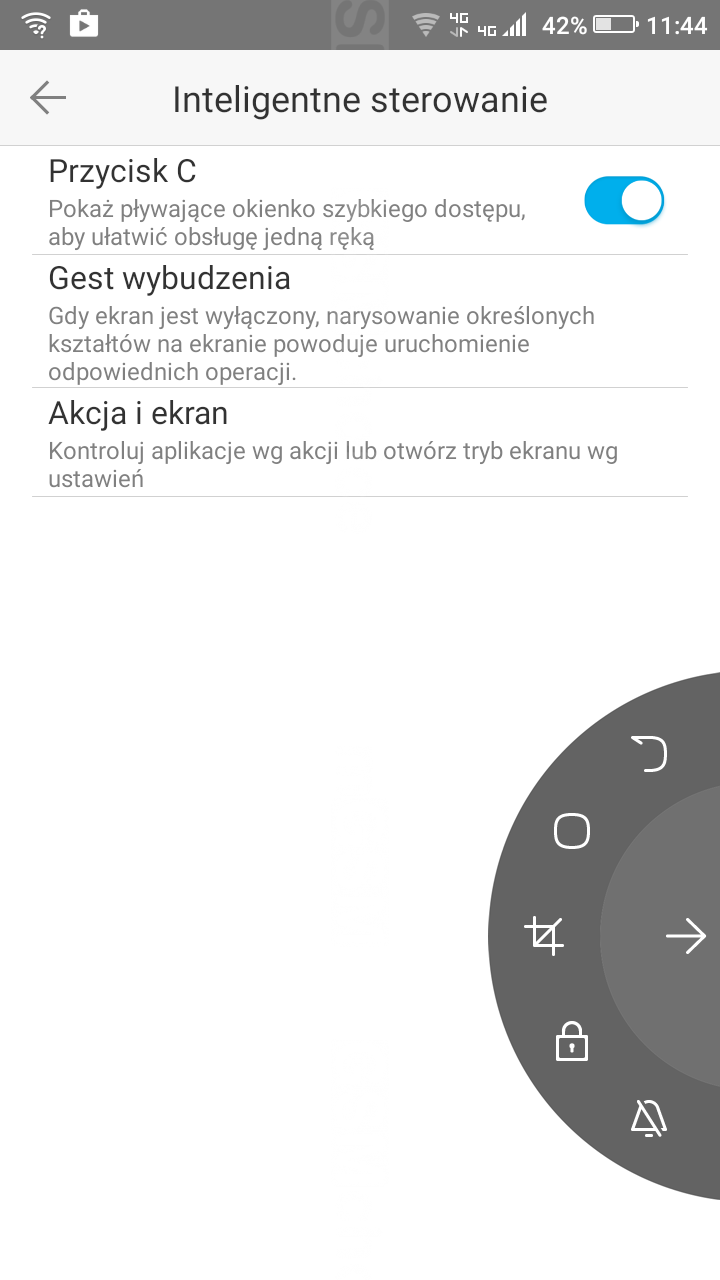Viewport: 720px width, 1280px height.
Task: Mute sounds with the crossed bell icon
Action: point(649,1118)
